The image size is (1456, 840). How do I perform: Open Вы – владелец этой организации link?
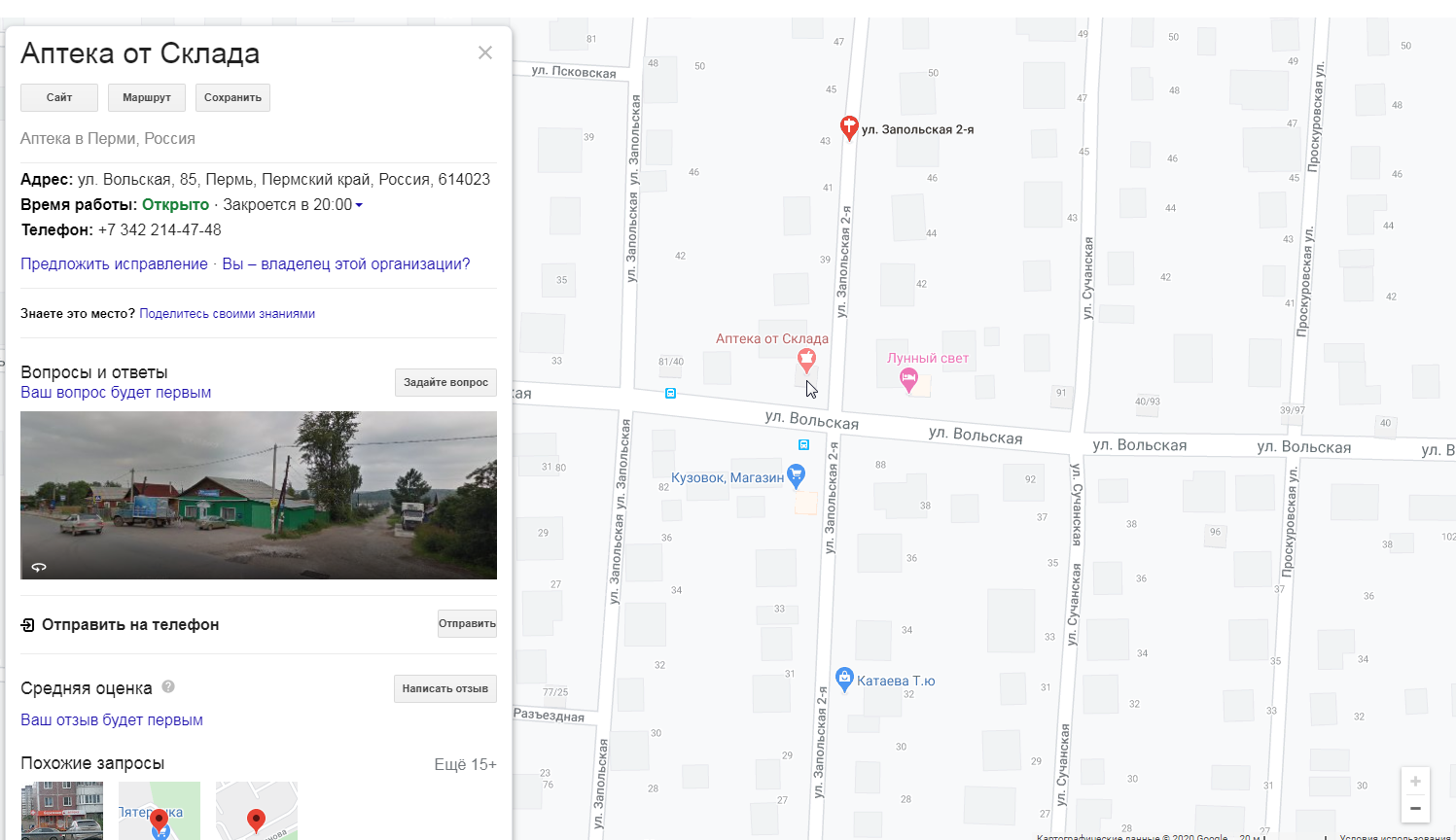pos(345,264)
